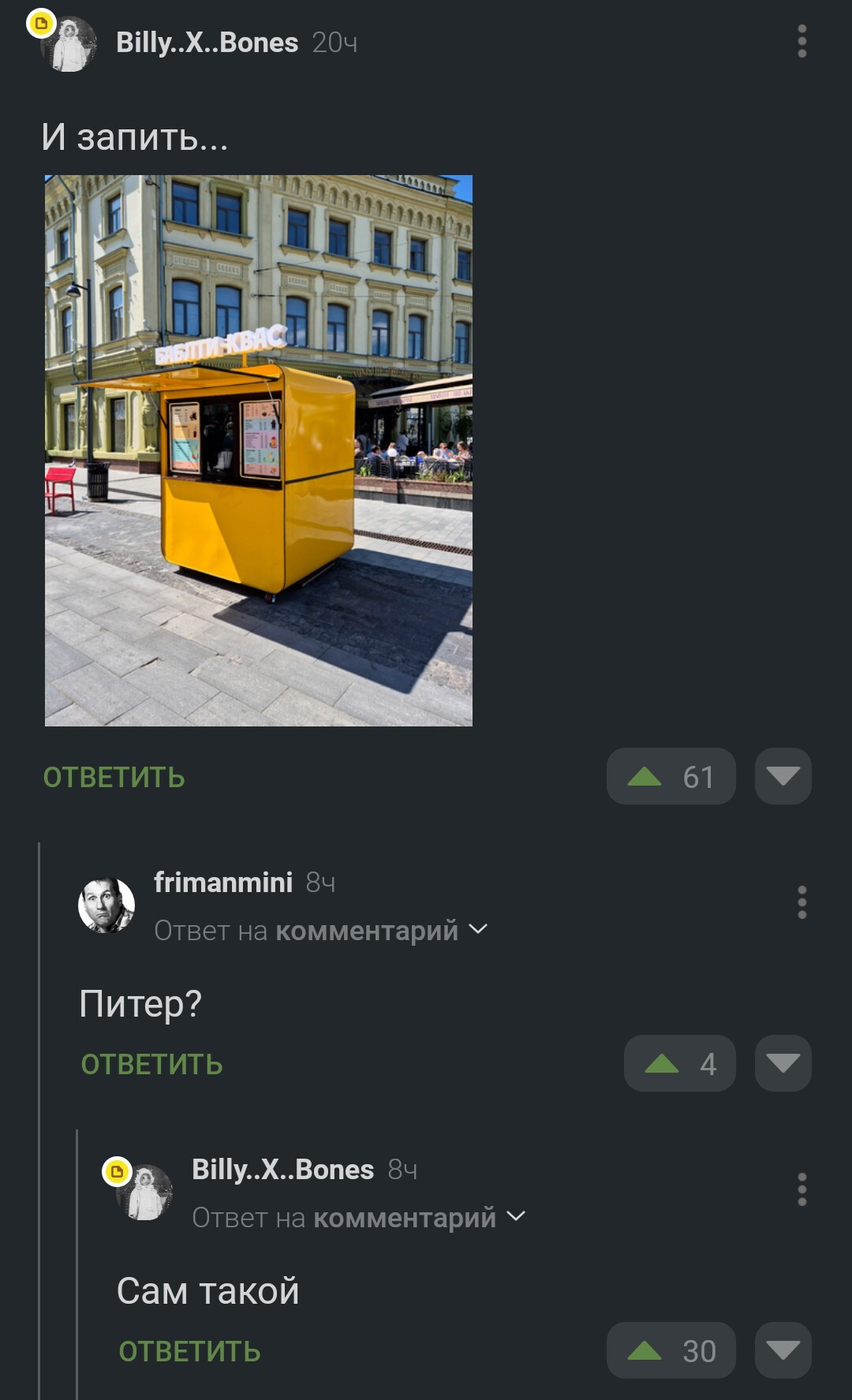The width and height of the screenshot is (852, 1400).
Task: Open overflow menu on frimanmini's comment
Action: (x=802, y=902)
